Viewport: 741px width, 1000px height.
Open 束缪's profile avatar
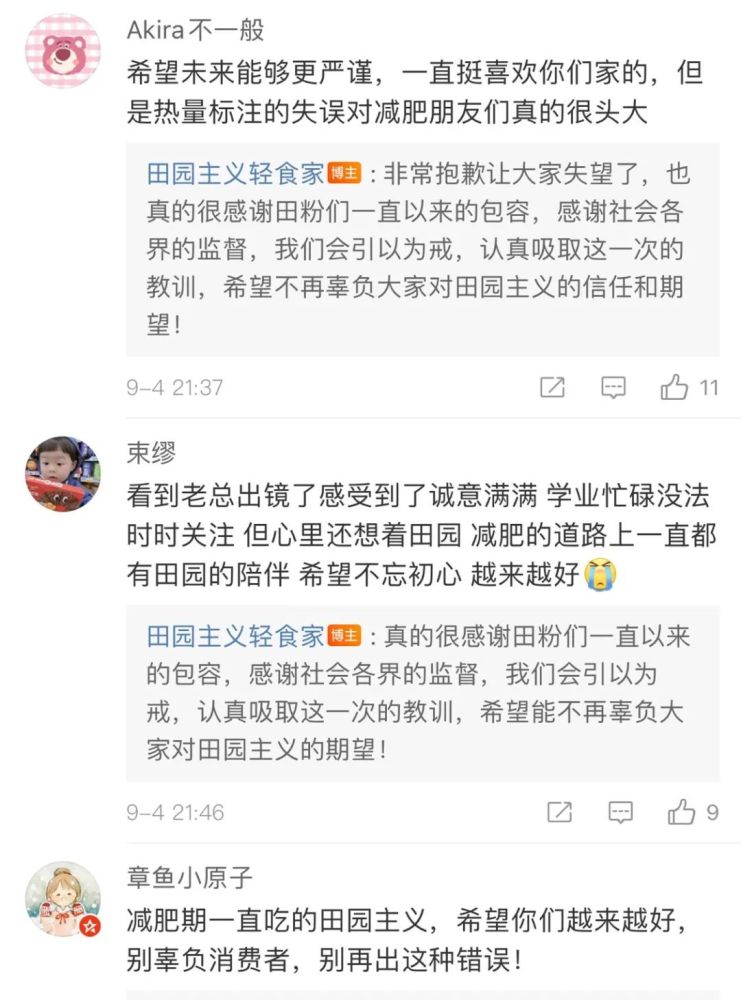[x=62, y=474]
